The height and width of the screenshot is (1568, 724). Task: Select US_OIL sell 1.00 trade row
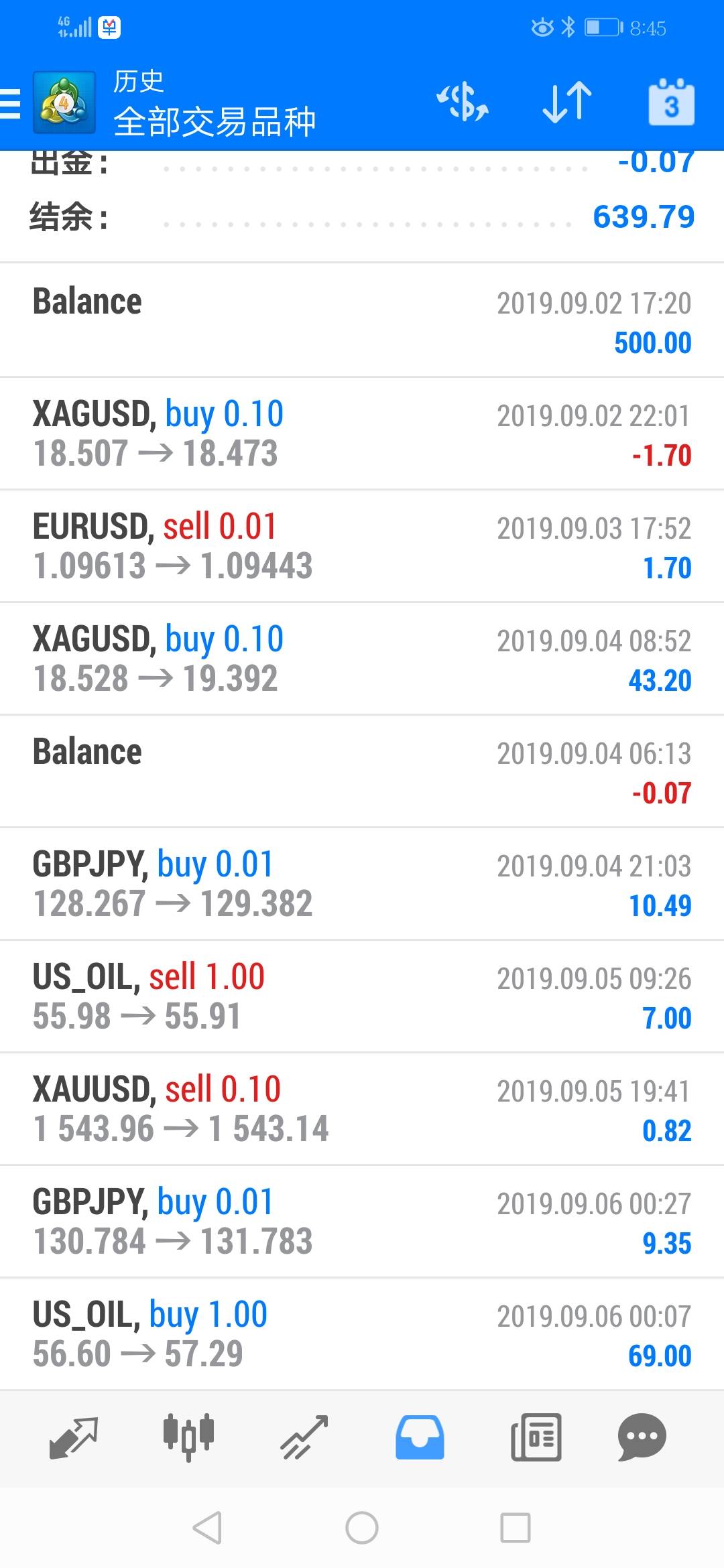(362, 996)
